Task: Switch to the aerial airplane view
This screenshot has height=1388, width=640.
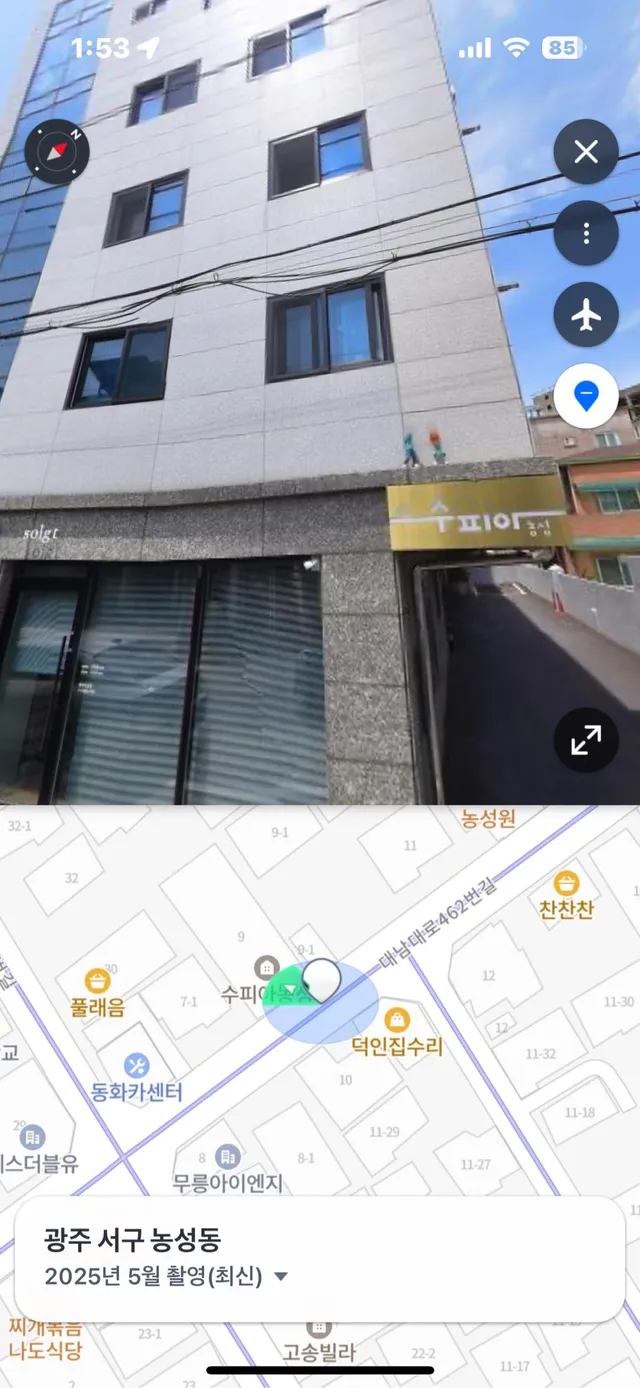Action: pos(586,315)
